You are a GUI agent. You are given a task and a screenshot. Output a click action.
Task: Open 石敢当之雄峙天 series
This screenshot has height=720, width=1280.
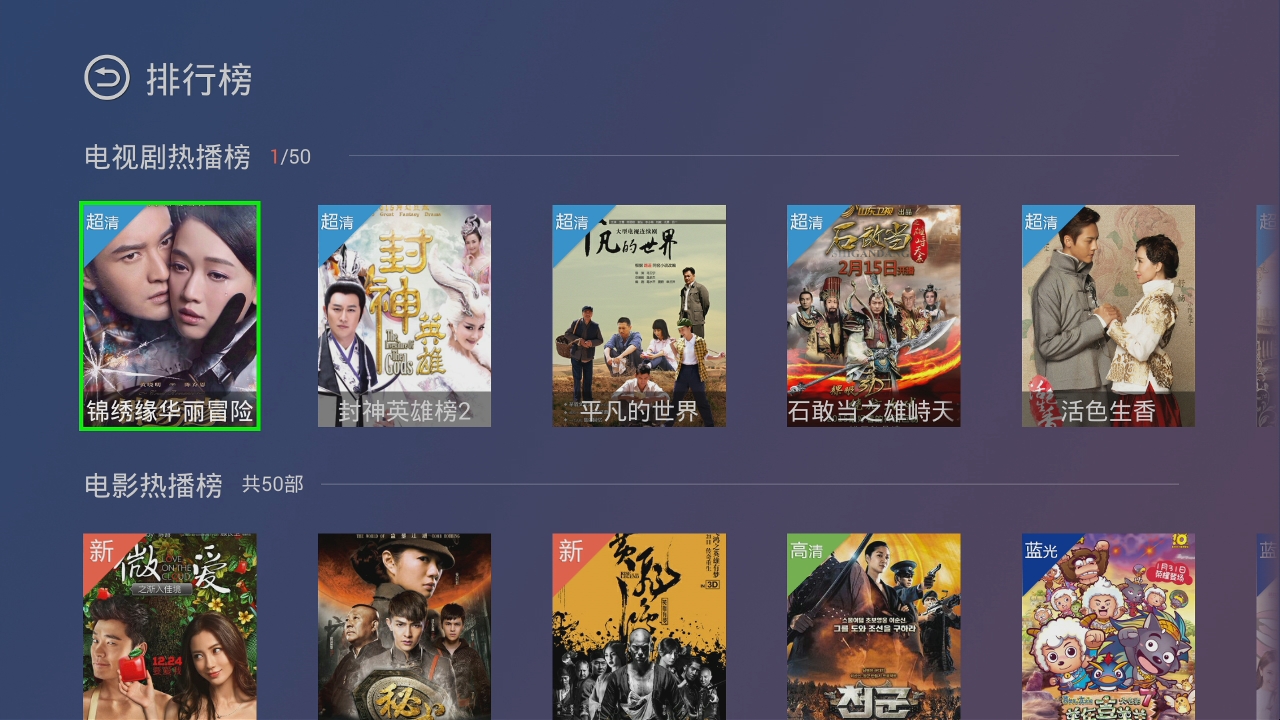click(873, 316)
